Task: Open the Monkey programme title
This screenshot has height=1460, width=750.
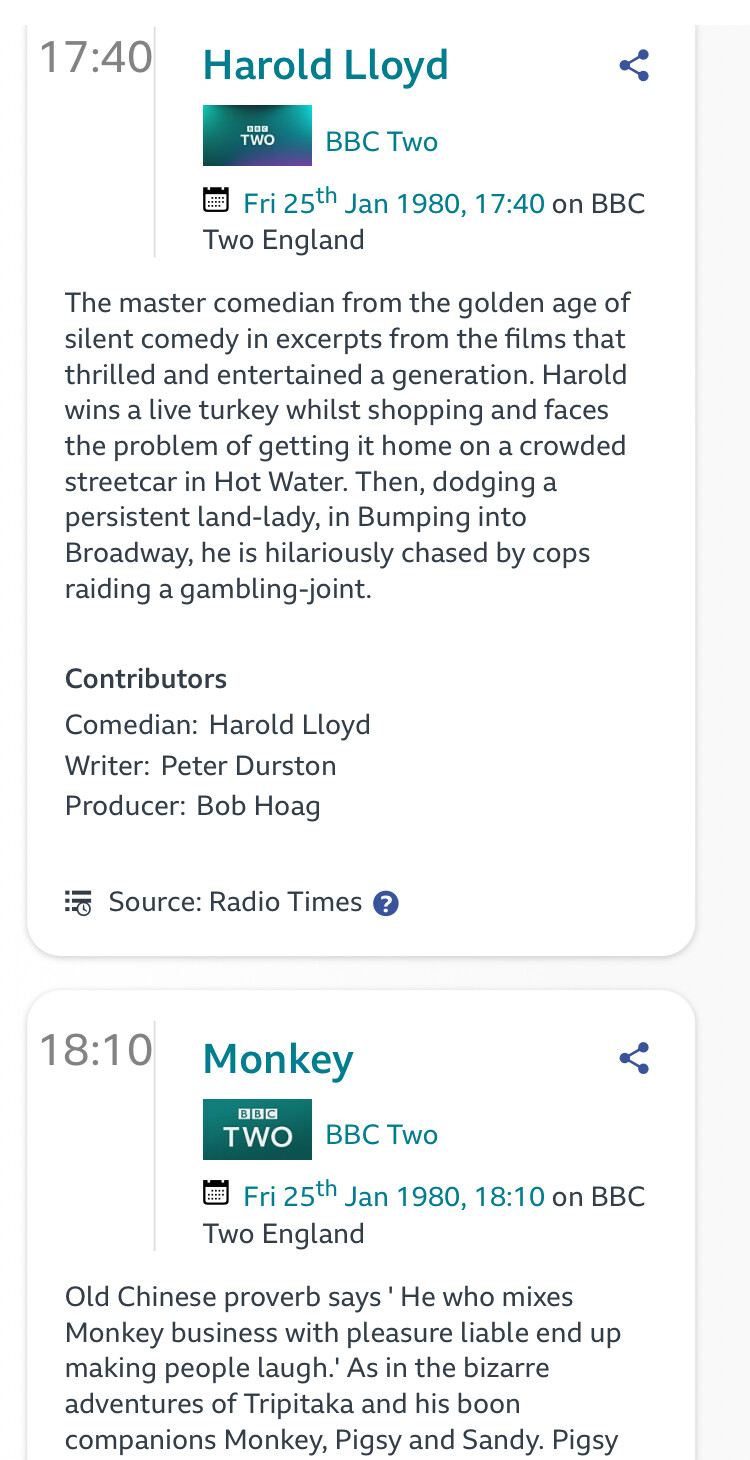Action: pyautogui.click(x=278, y=1059)
